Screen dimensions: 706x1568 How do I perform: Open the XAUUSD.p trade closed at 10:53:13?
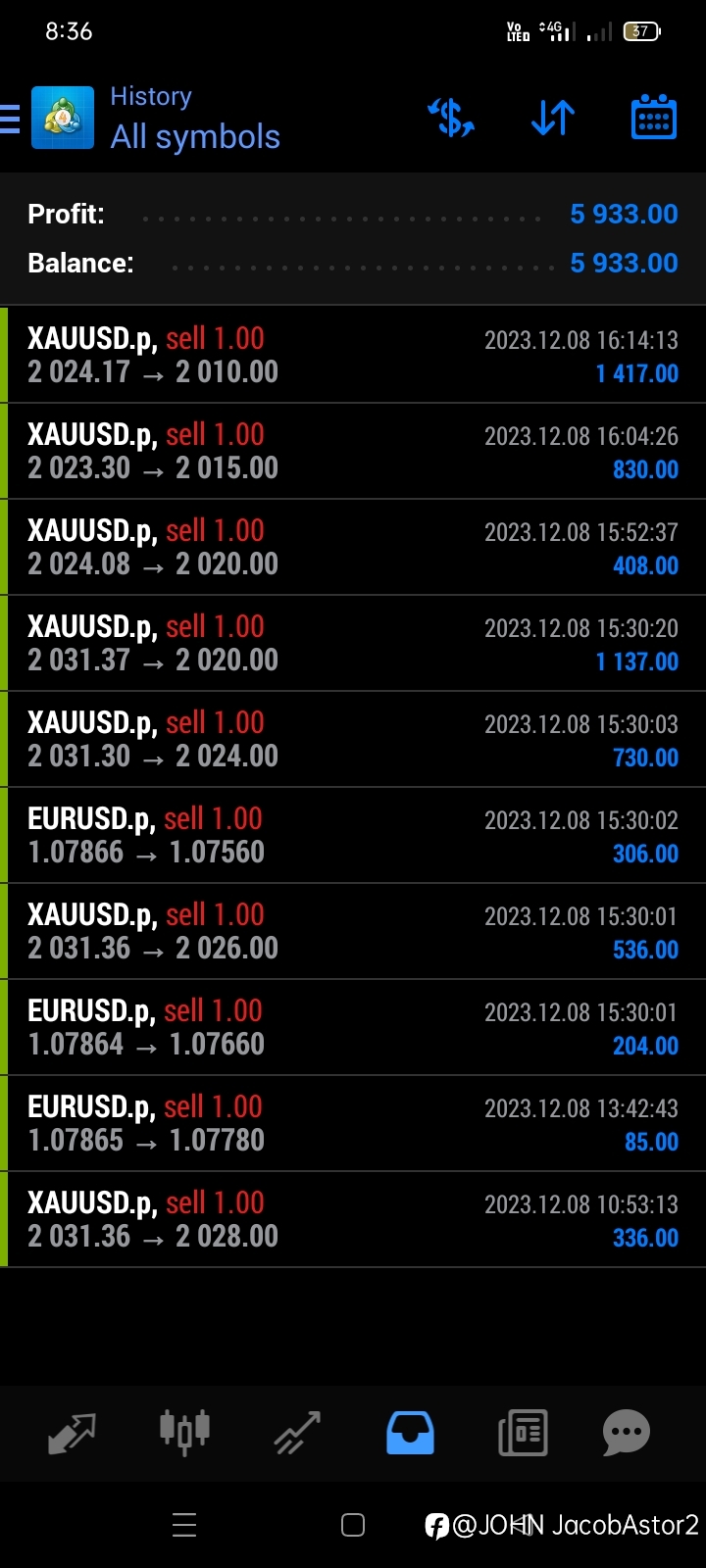[353, 1219]
